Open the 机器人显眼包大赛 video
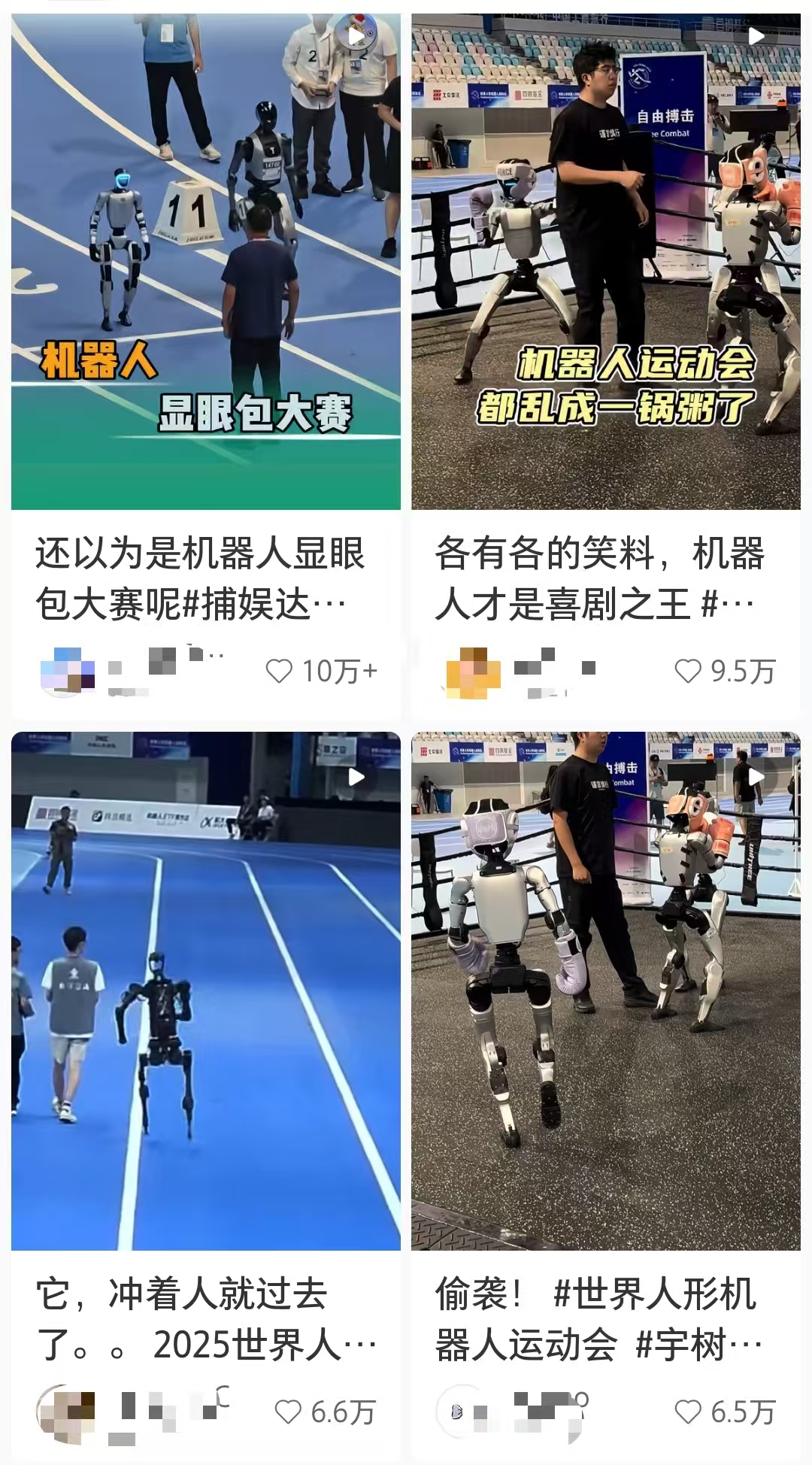 pos(205,261)
